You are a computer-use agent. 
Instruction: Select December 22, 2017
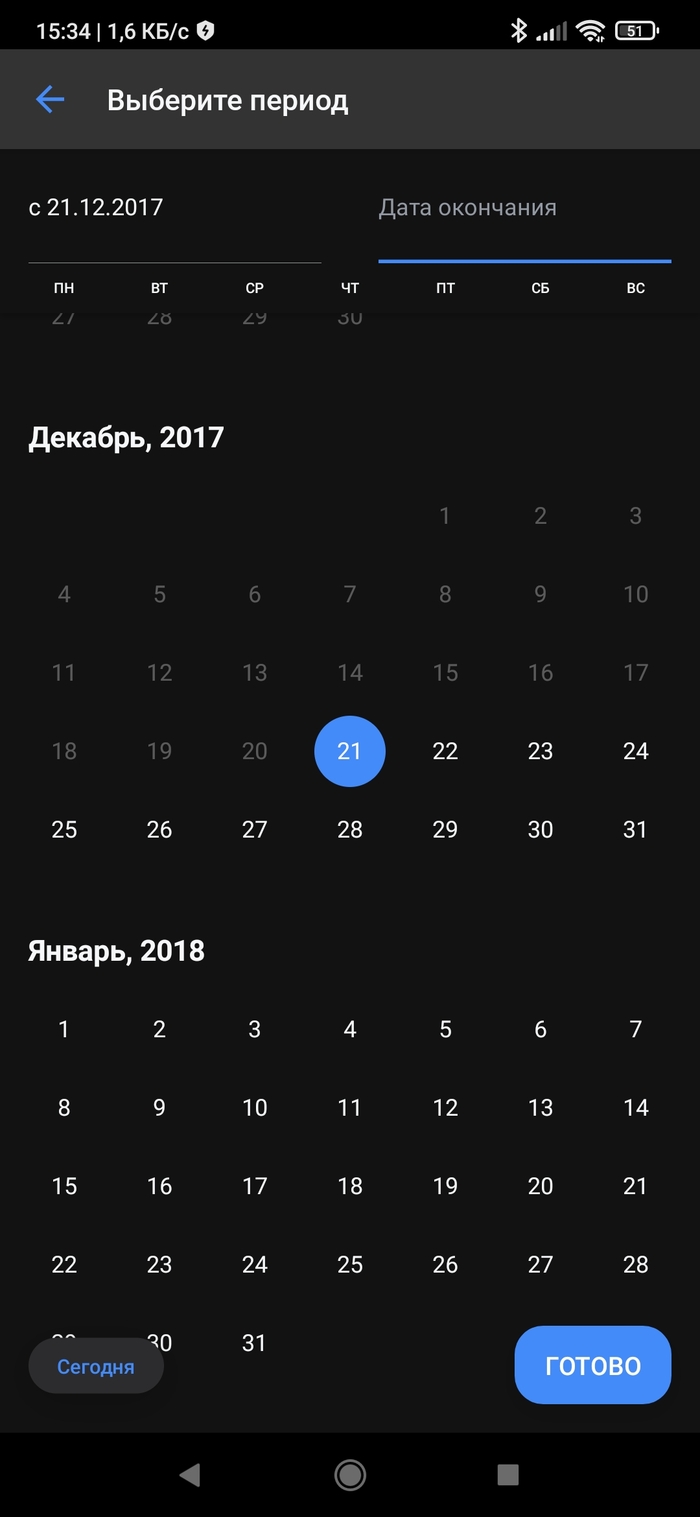tap(445, 751)
